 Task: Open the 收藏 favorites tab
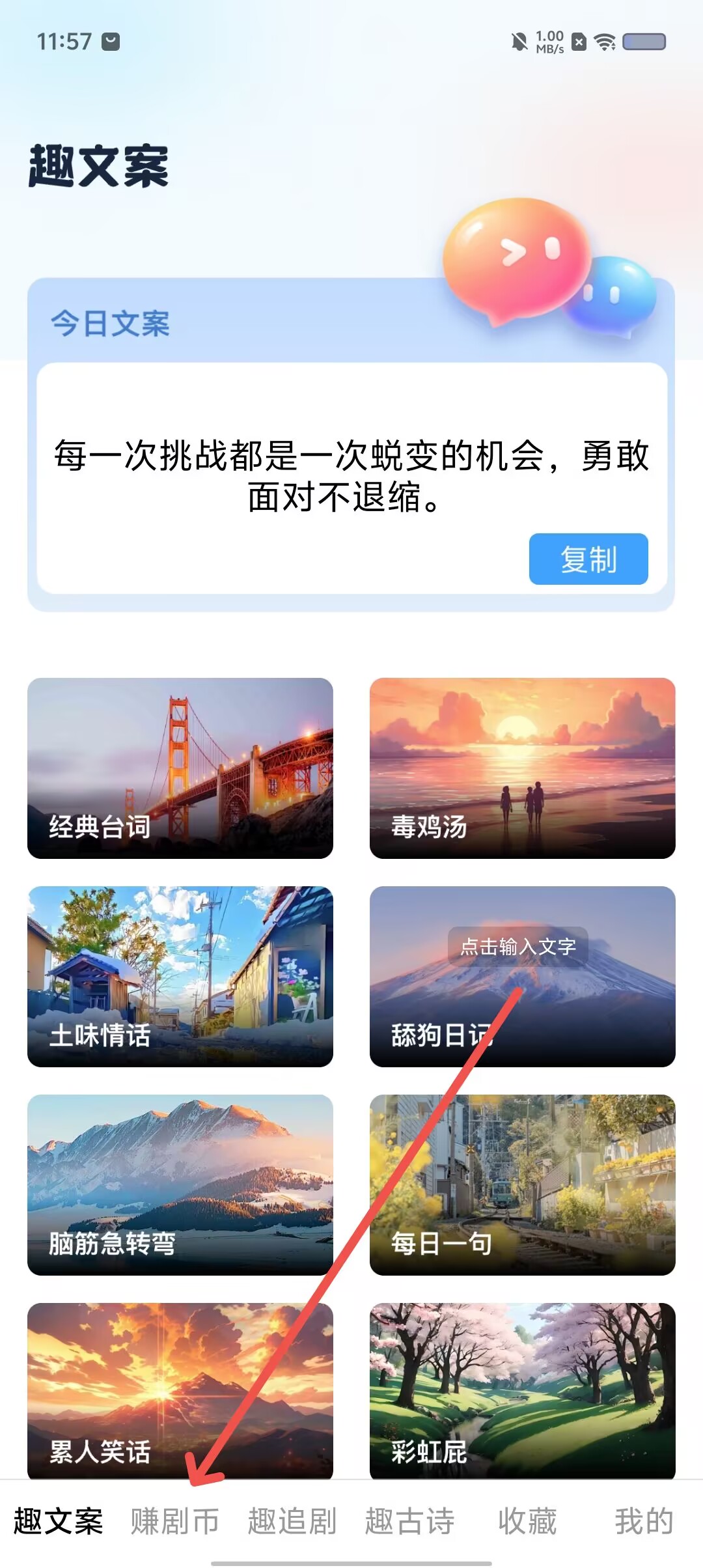pyautogui.click(x=527, y=1522)
